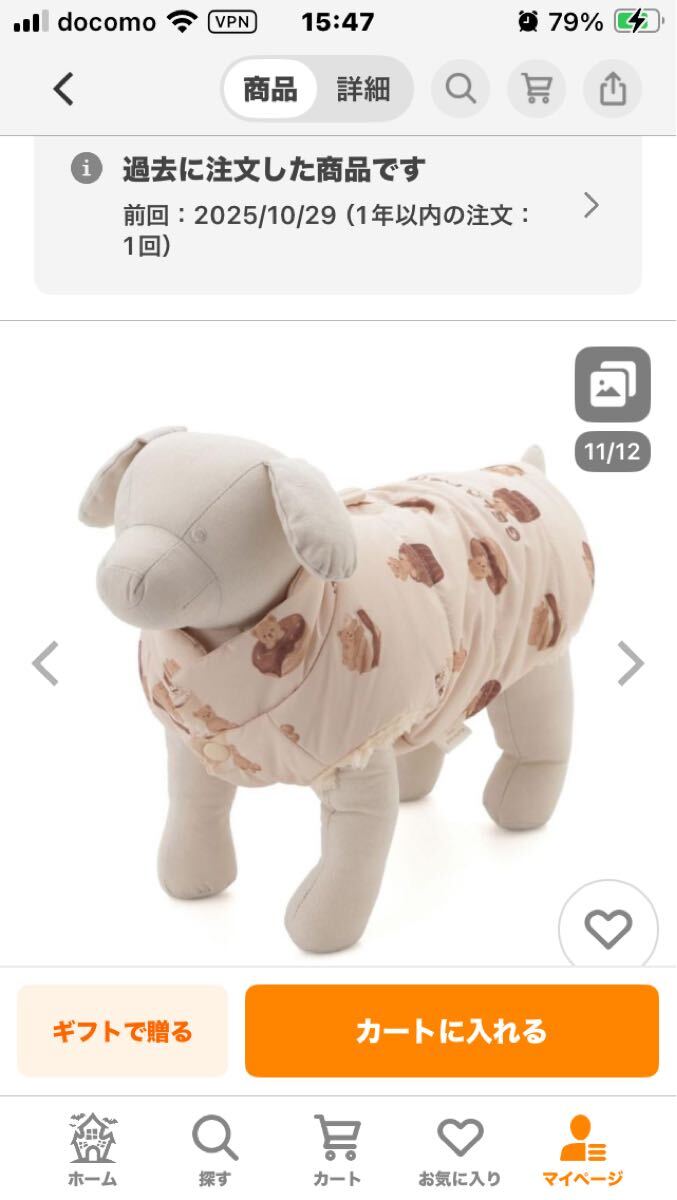Add this item to favorites with the heart
The height and width of the screenshot is (1200, 677).
click(608, 930)
